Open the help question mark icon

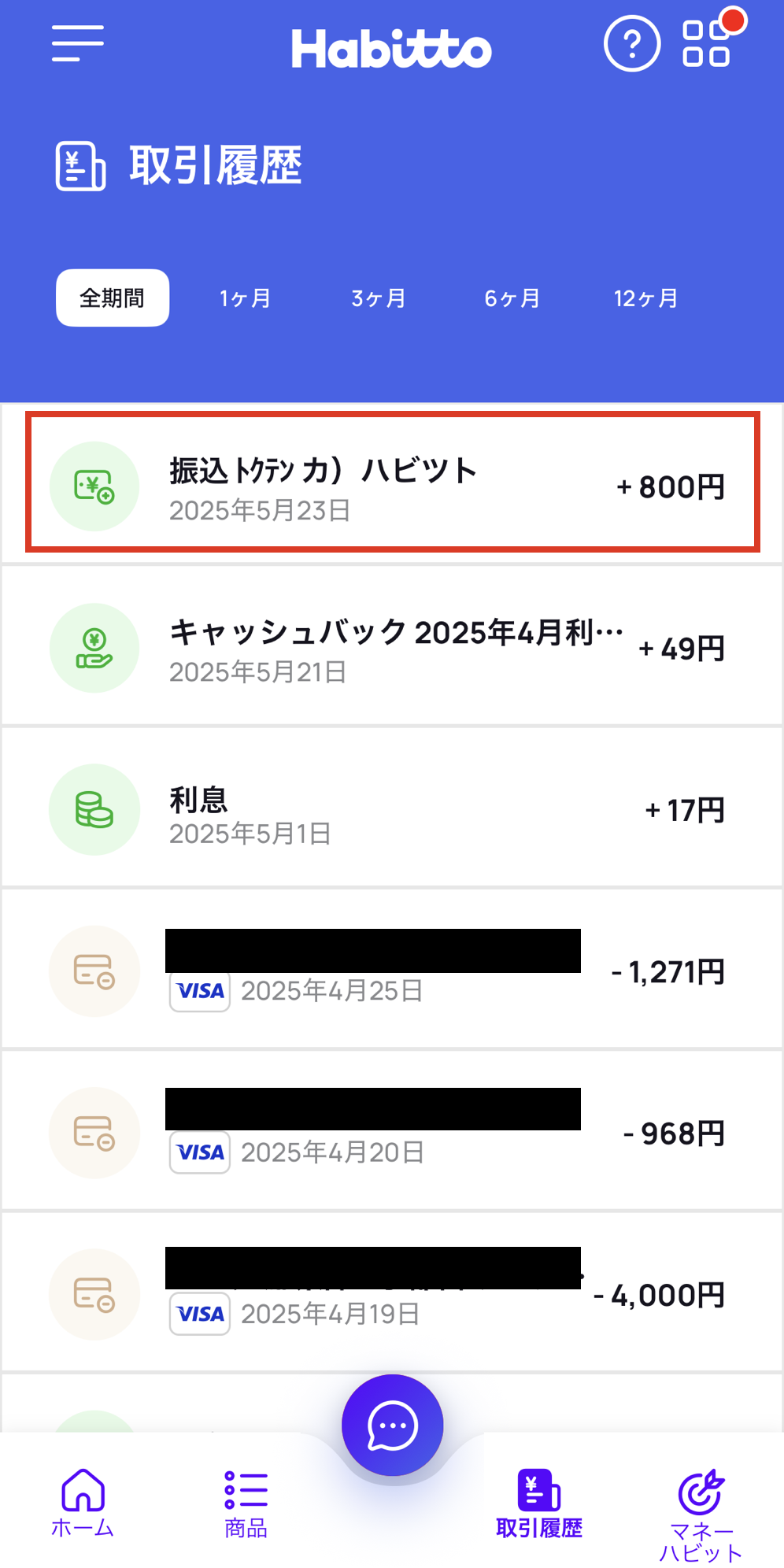631,43
